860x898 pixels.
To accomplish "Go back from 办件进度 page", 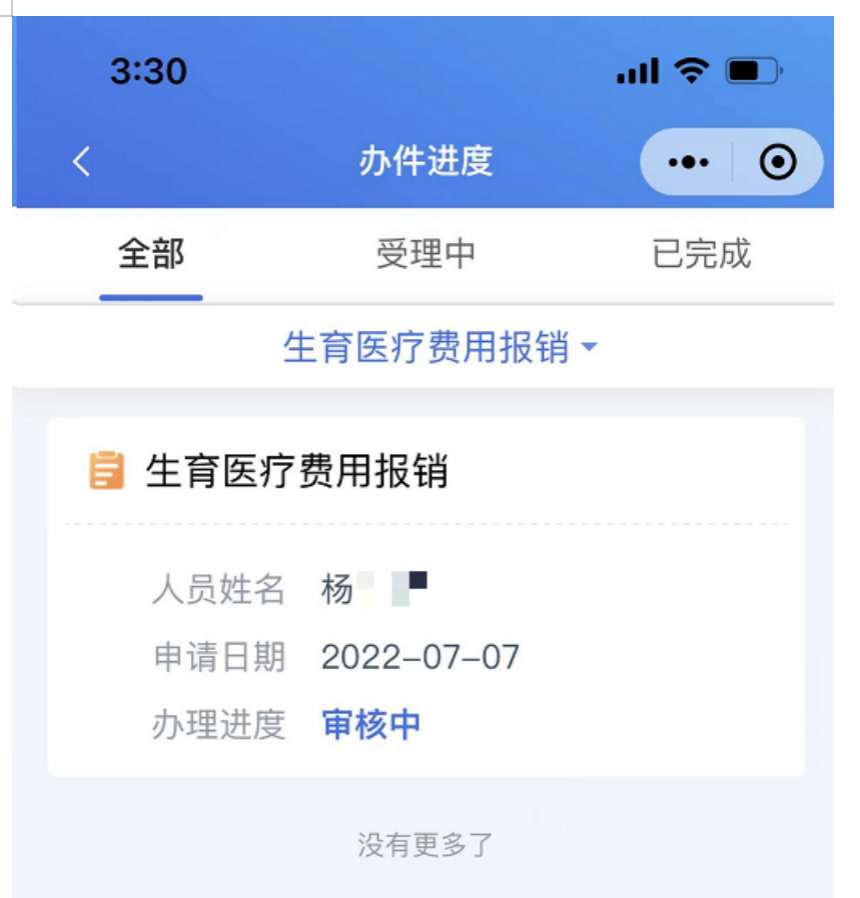I will point(82,161).
